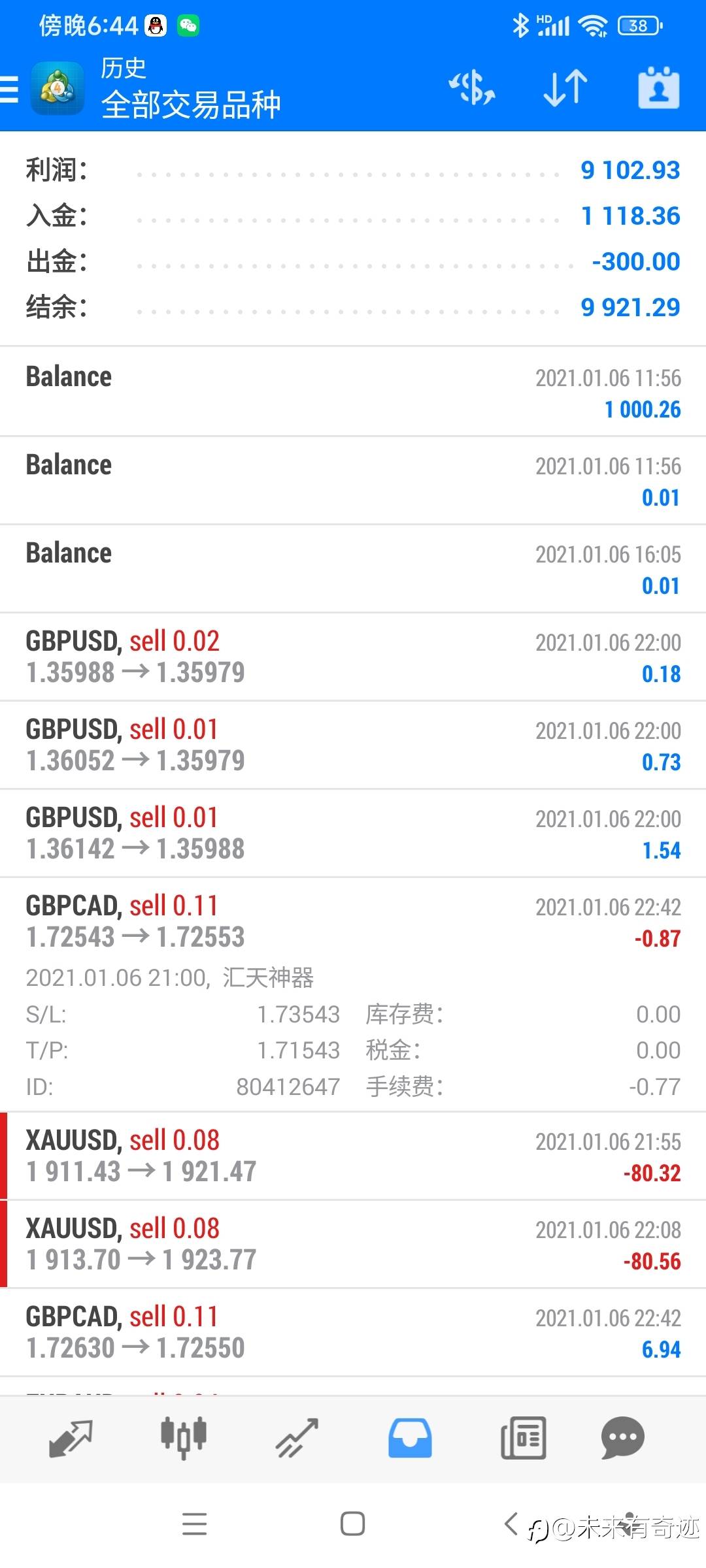Open the Chat messages tab
Image resolution: width=706 pixels, height=1568 pixels.
pyautogui.click(x=623, y=1439)
